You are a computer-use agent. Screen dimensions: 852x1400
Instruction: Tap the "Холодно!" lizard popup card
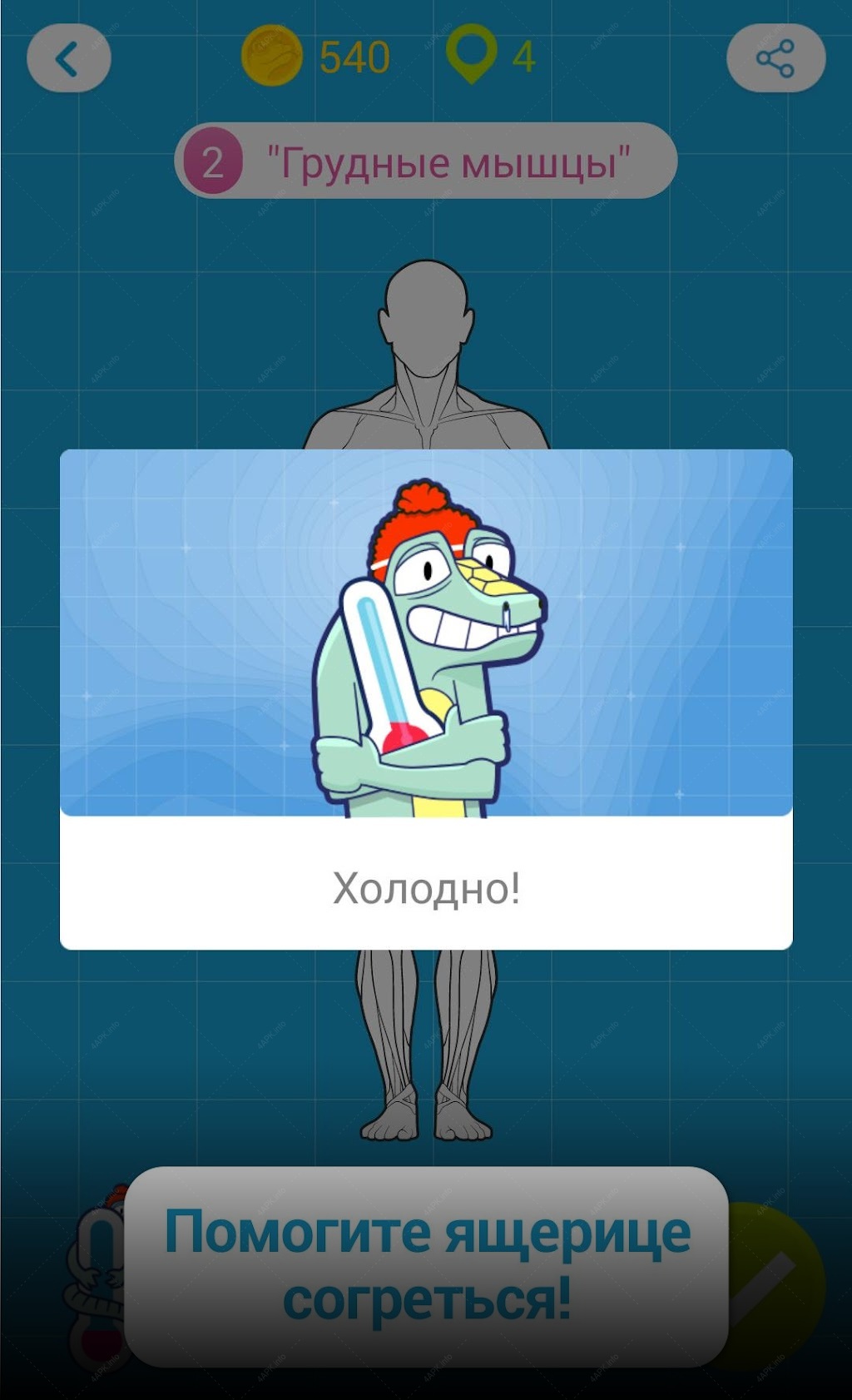coord(426,699)
